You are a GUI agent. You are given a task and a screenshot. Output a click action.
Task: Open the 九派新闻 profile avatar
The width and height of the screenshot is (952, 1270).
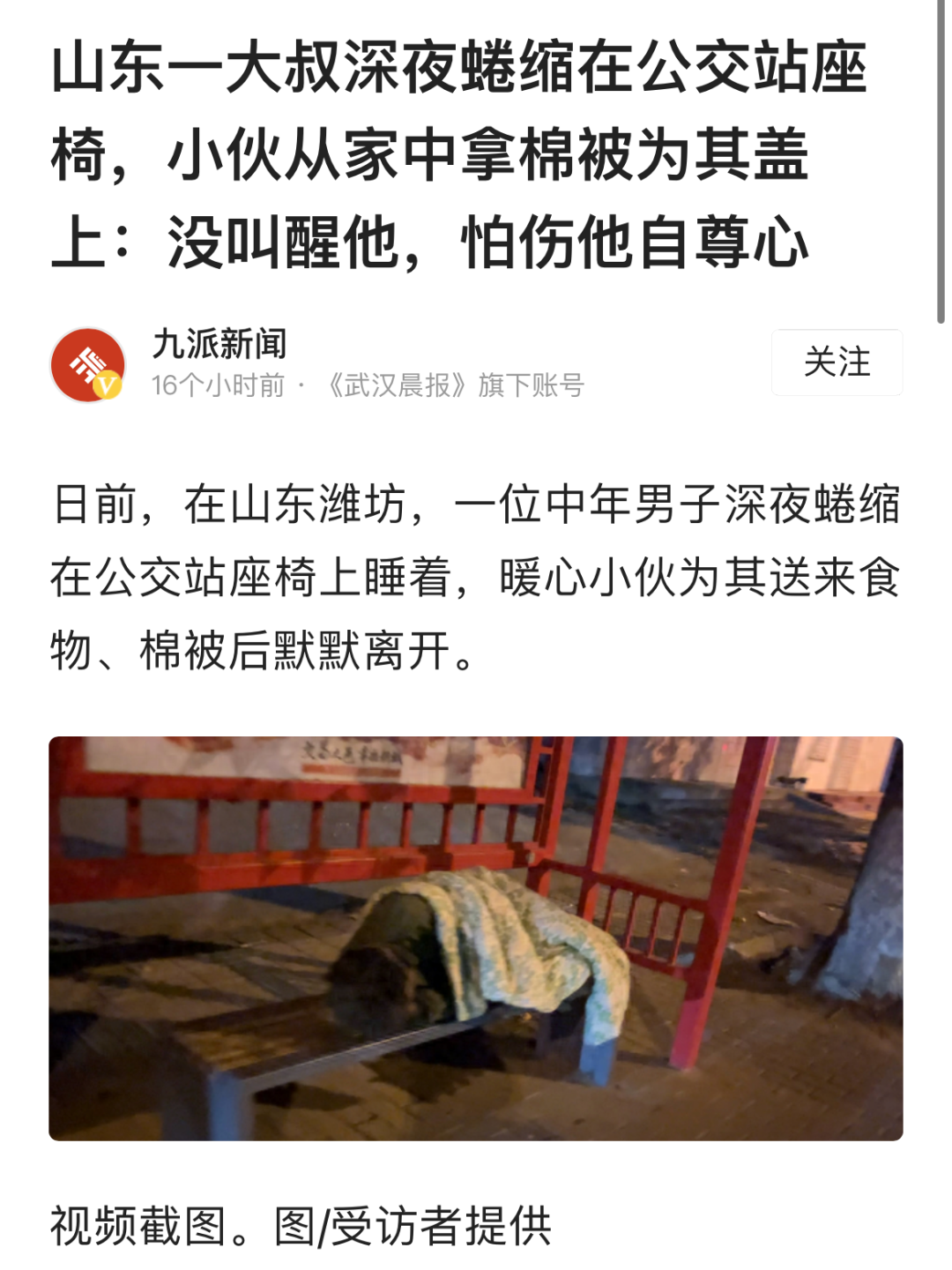(x=87, y=364)
